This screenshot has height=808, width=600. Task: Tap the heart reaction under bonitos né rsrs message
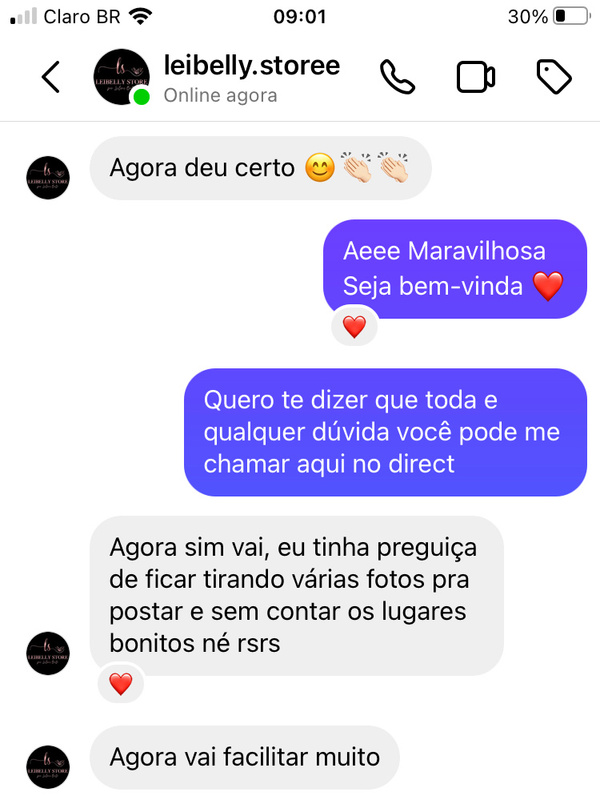(x=120, y=684)
